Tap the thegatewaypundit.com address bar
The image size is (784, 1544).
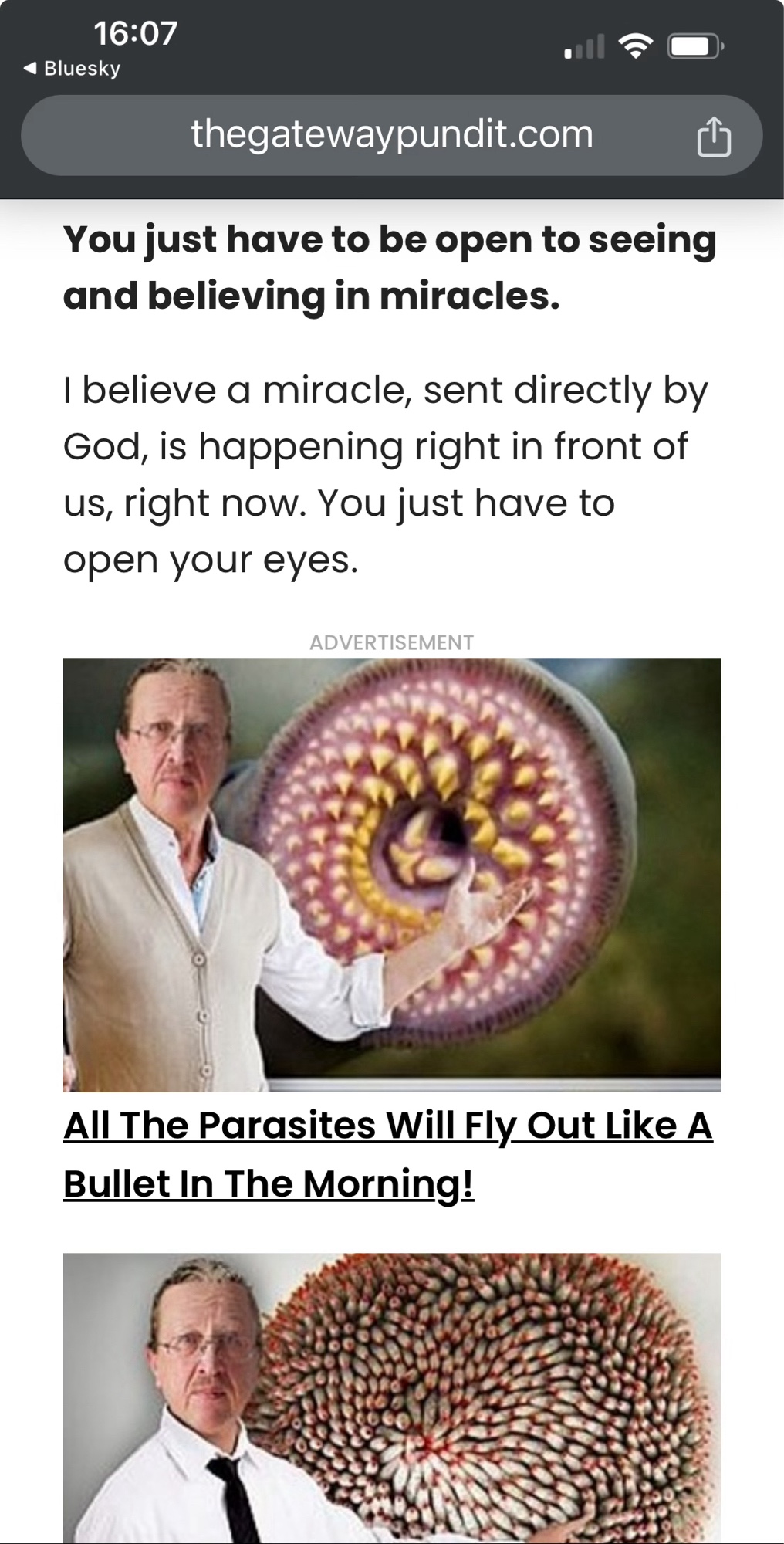(x=391, y=135)
